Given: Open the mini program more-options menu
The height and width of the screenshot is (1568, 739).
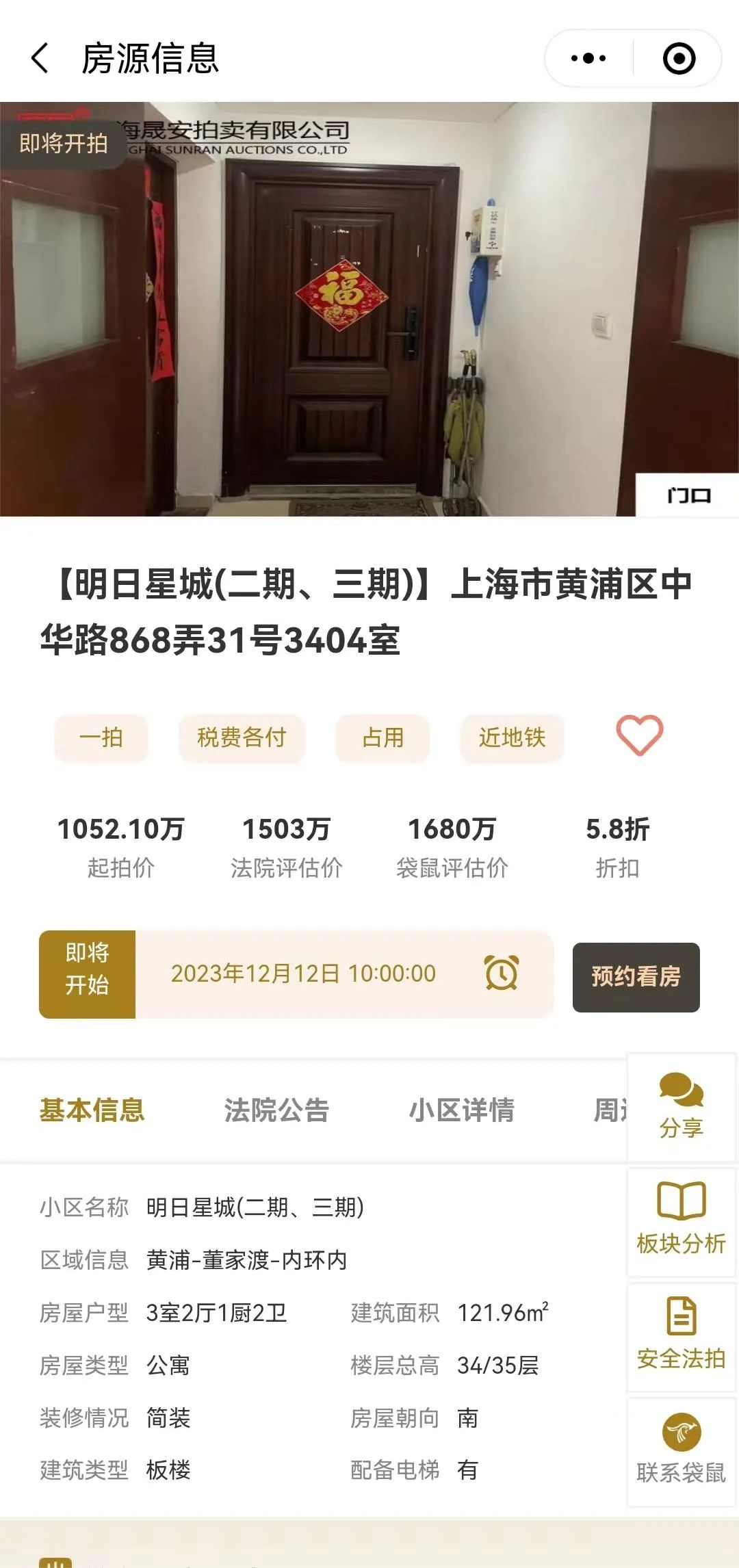Looking at the screenshot, I should [x=588, y=58].
